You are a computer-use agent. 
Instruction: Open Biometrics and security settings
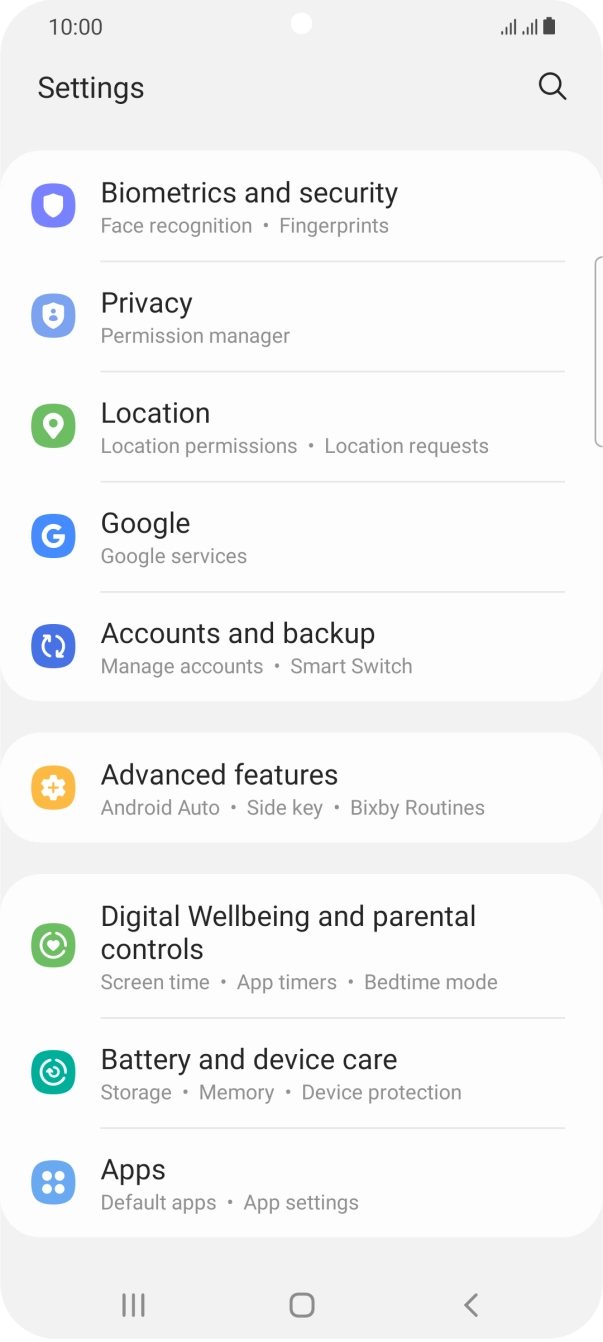click(301, 207)
